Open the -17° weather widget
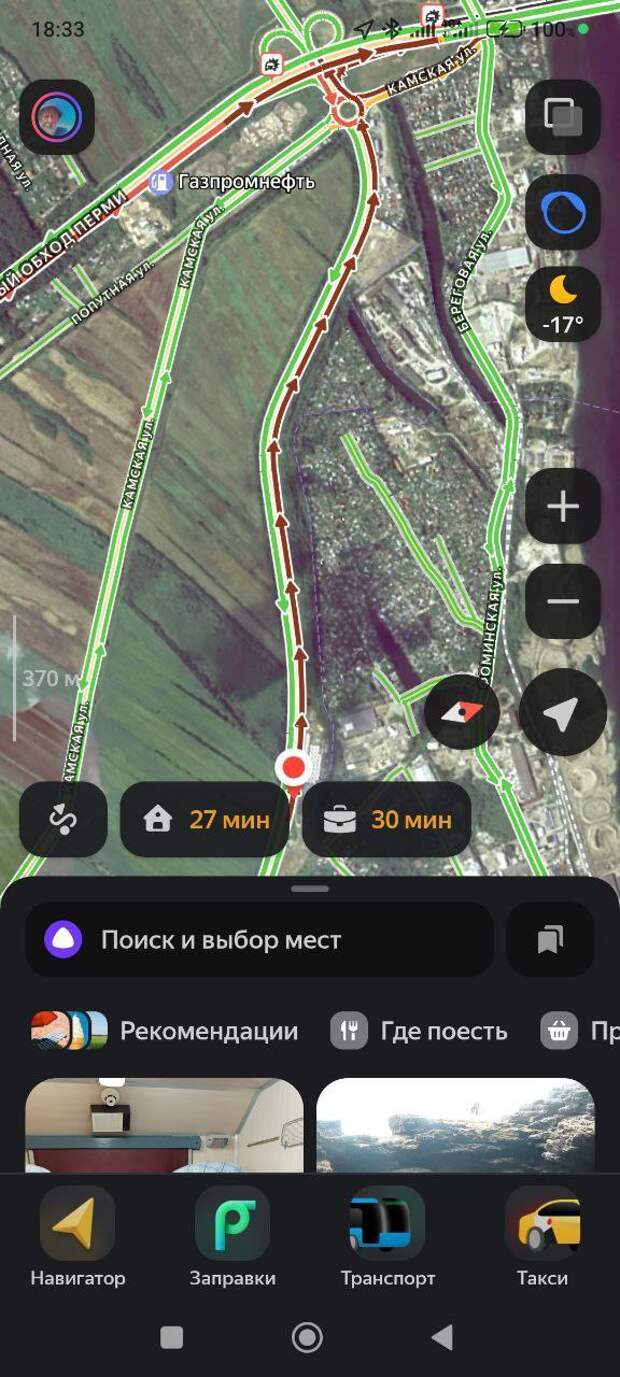Screen dimensions: 620x1377 point(563,304)
